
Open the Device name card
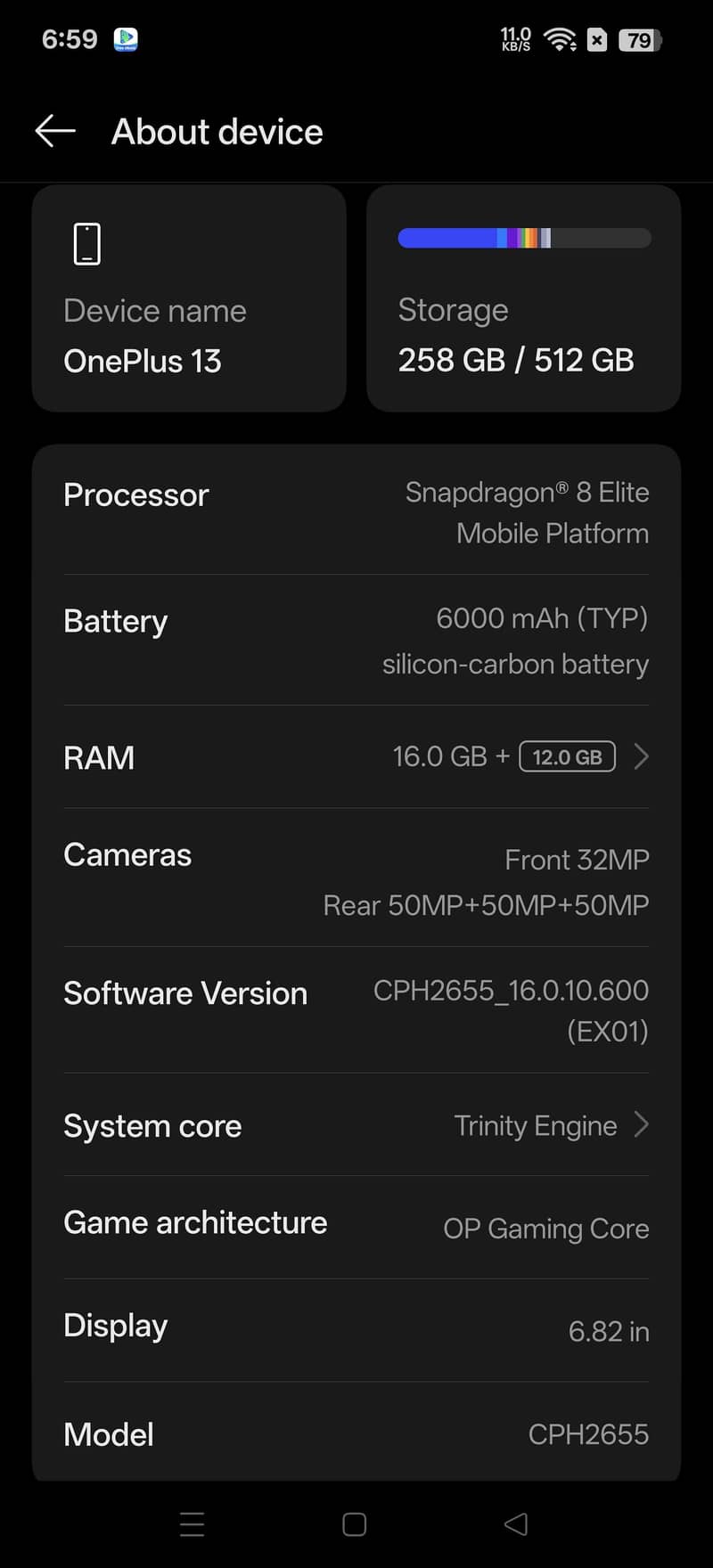[189, 298]
